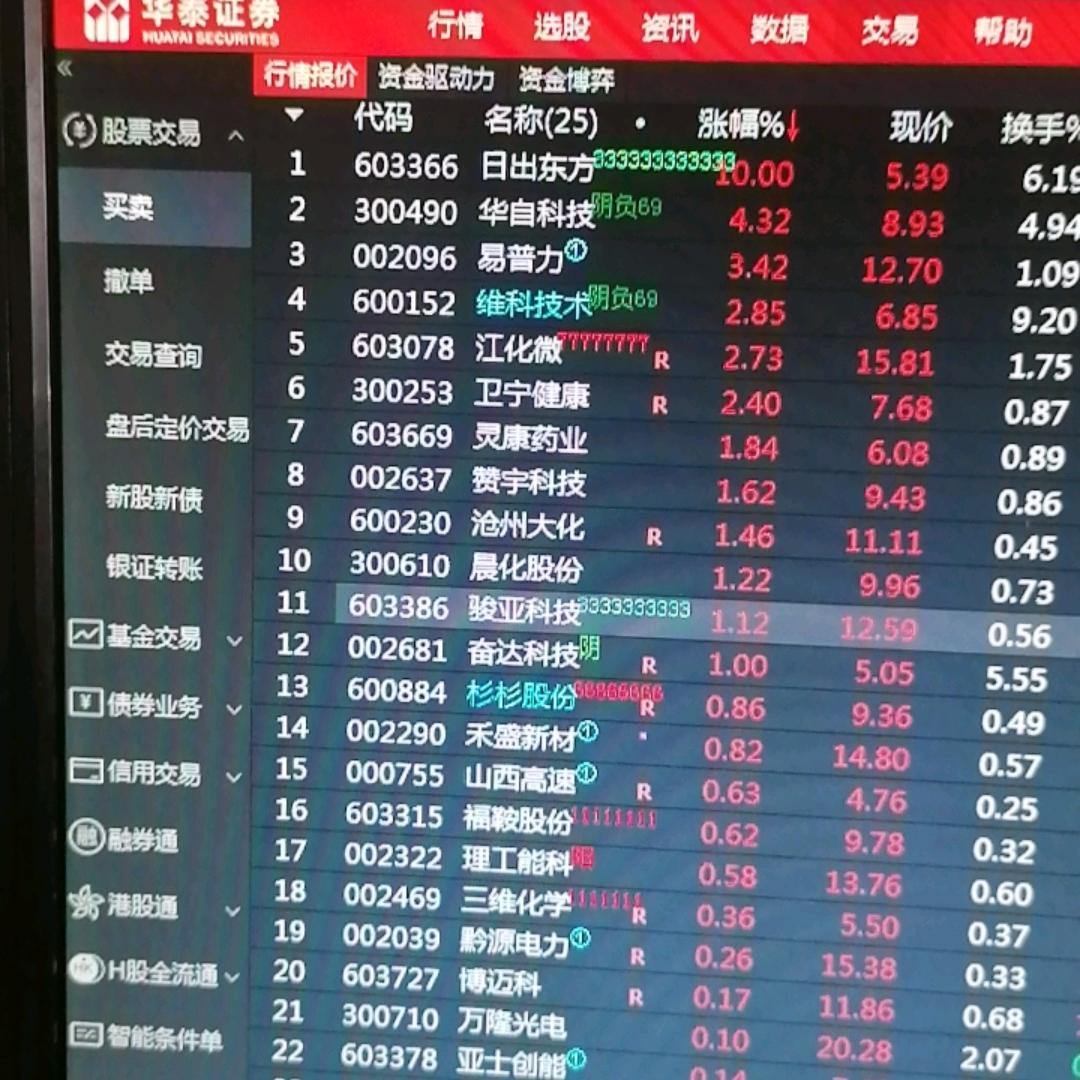Expand the 基金交易 section
Viewport: 1080px width, 1080px height.
pyautogui.click(x=234, y=640)
